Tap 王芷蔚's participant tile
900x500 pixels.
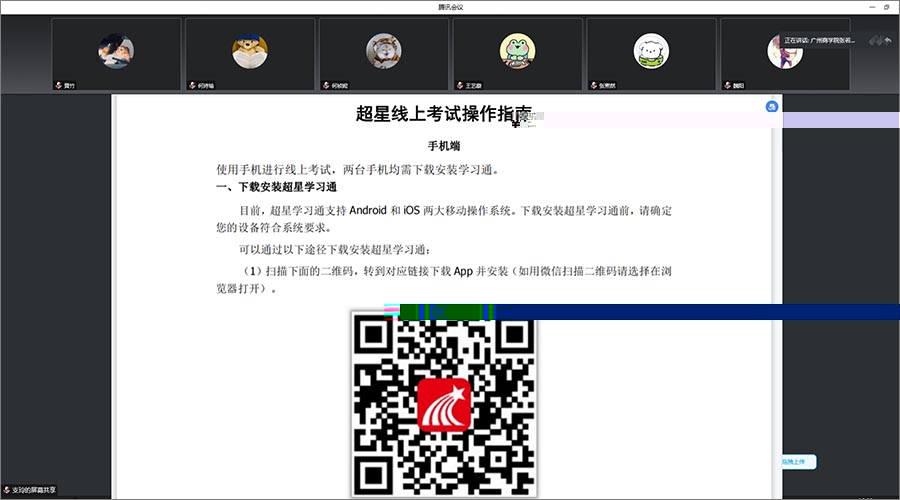pyautogui.click(x=518, y=54)
